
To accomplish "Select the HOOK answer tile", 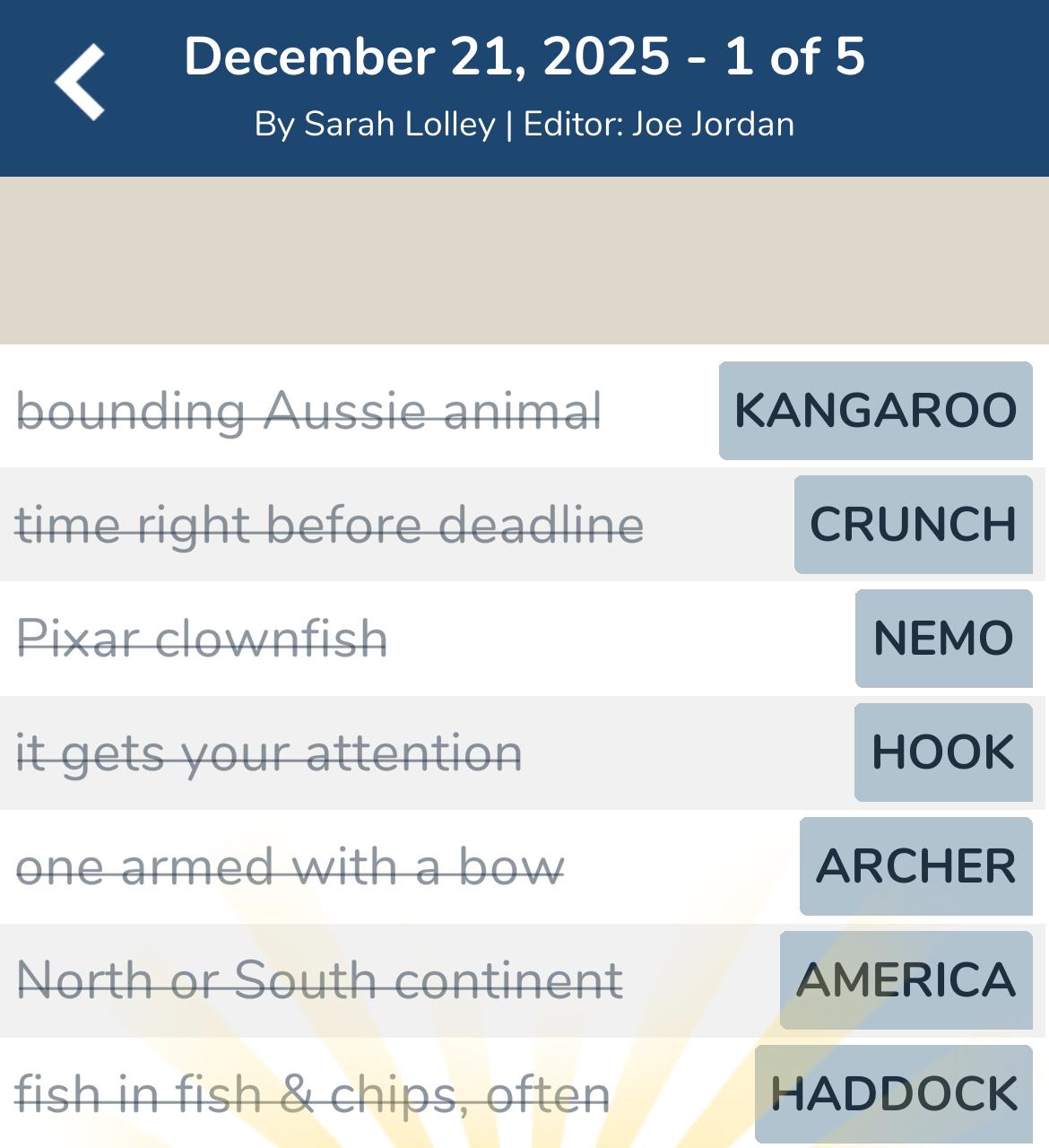I will 943,752.
